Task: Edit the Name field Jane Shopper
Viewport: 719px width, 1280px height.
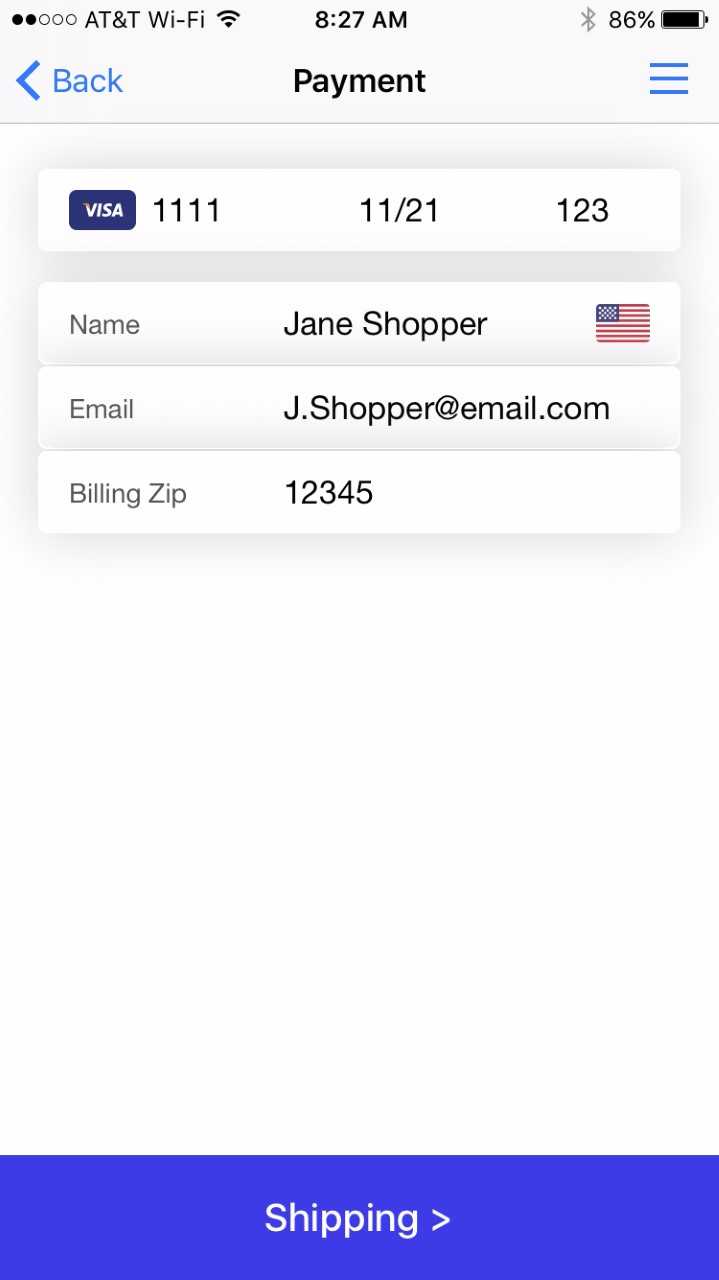Action: coord(385,324)
